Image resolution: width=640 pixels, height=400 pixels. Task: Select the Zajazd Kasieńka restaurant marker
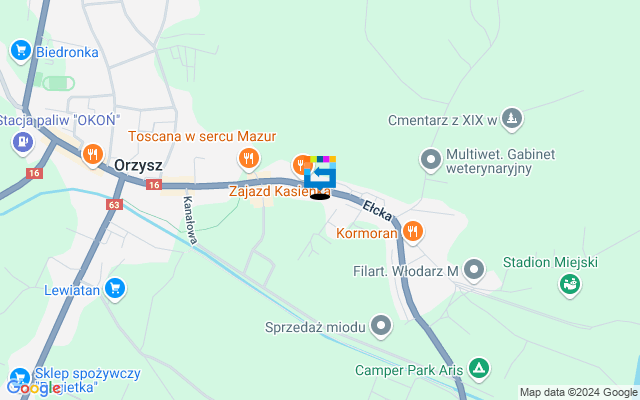301,165
